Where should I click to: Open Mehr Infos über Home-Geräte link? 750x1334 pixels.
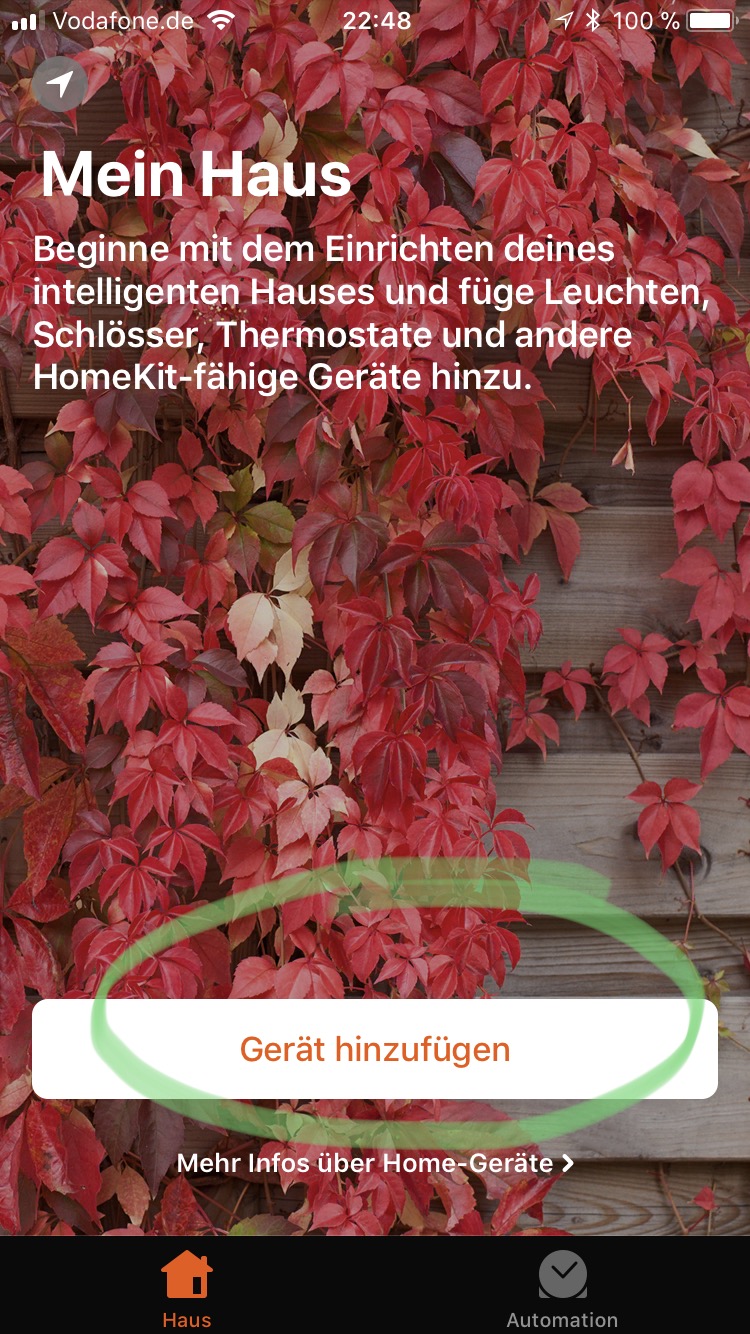pos(375,1163)
